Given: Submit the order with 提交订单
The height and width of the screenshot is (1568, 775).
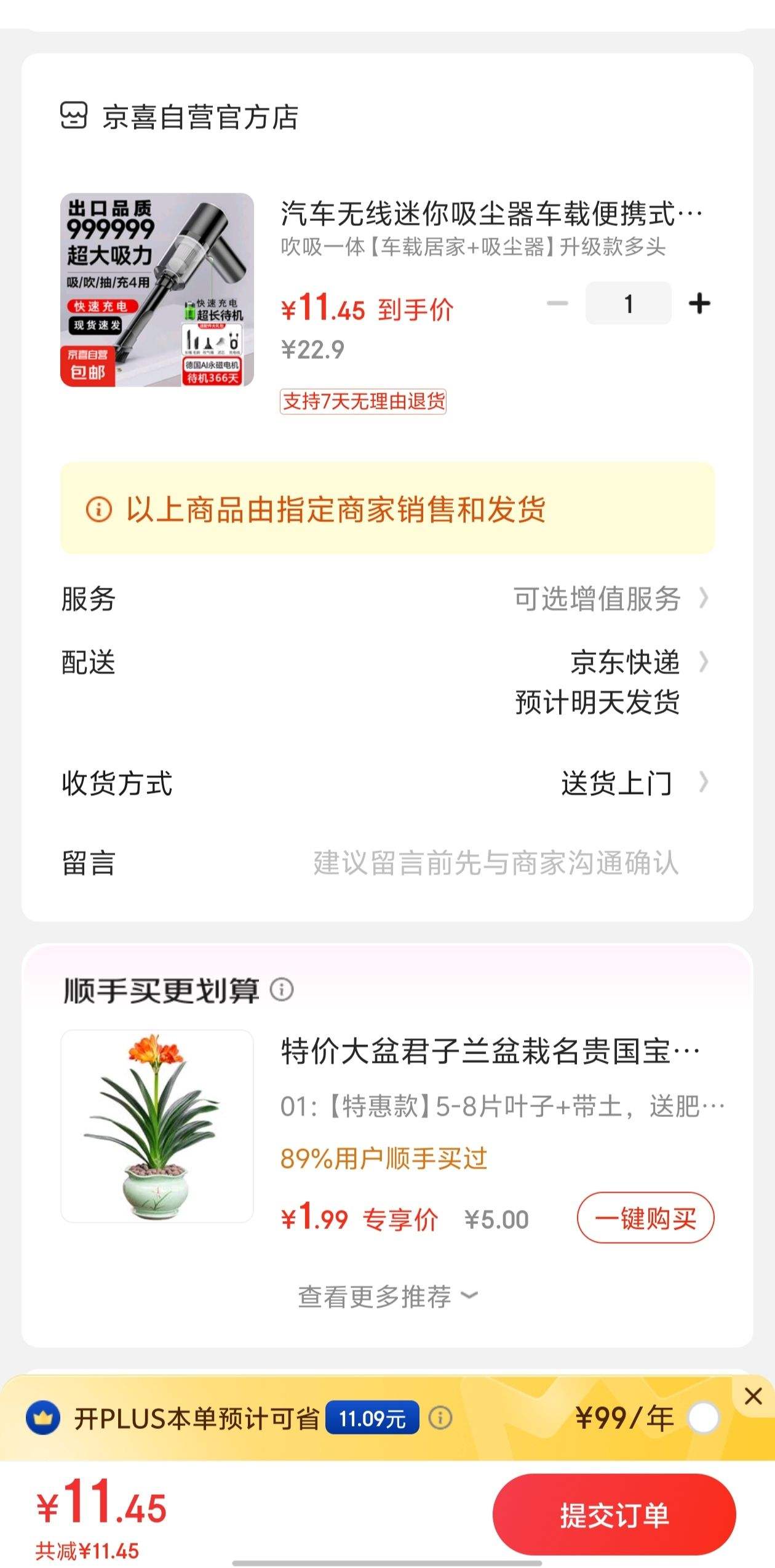Looking at the screenshot, I should coord(614,1515).
